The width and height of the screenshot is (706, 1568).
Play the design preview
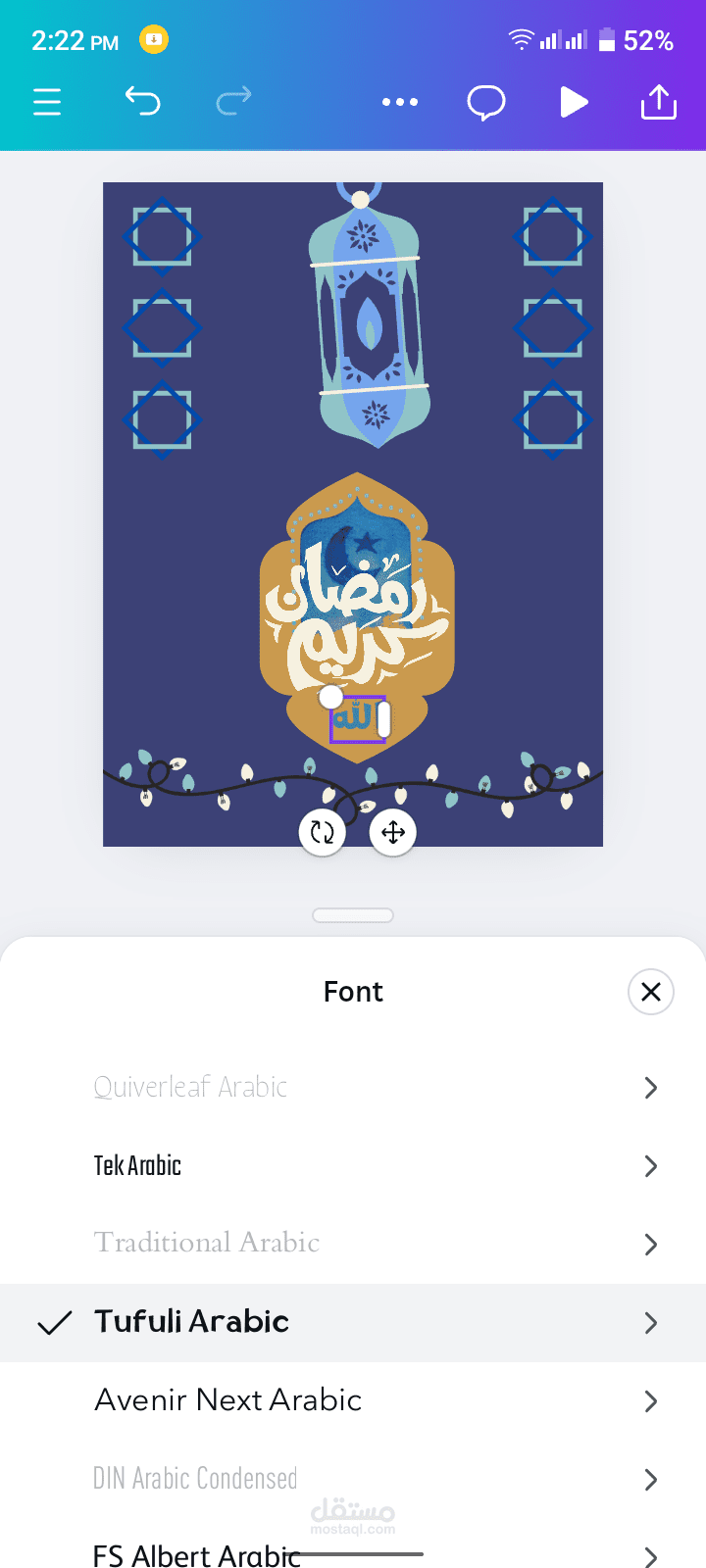click(574, 102)
